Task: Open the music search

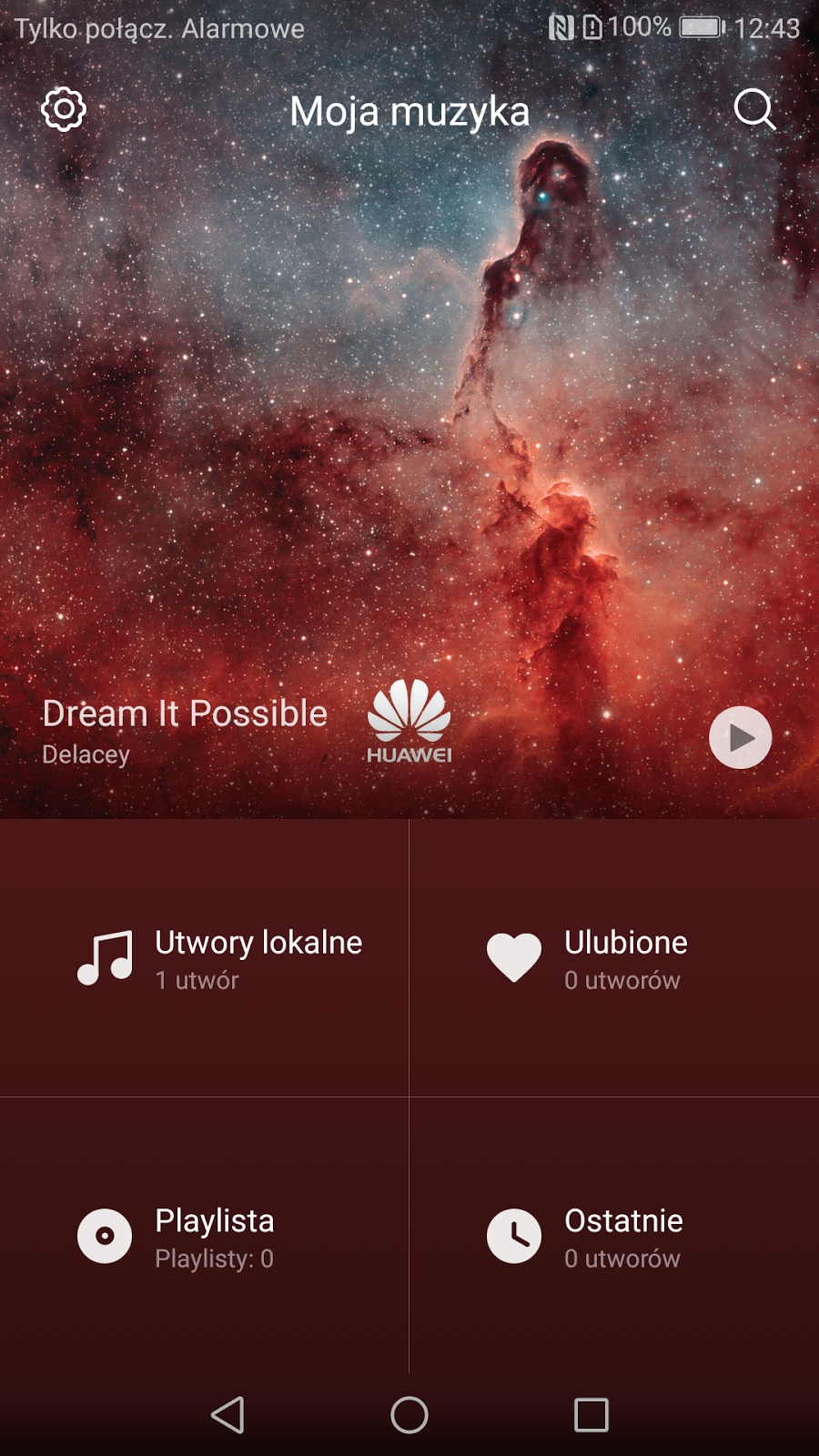Action: click(x=754, y=110)
